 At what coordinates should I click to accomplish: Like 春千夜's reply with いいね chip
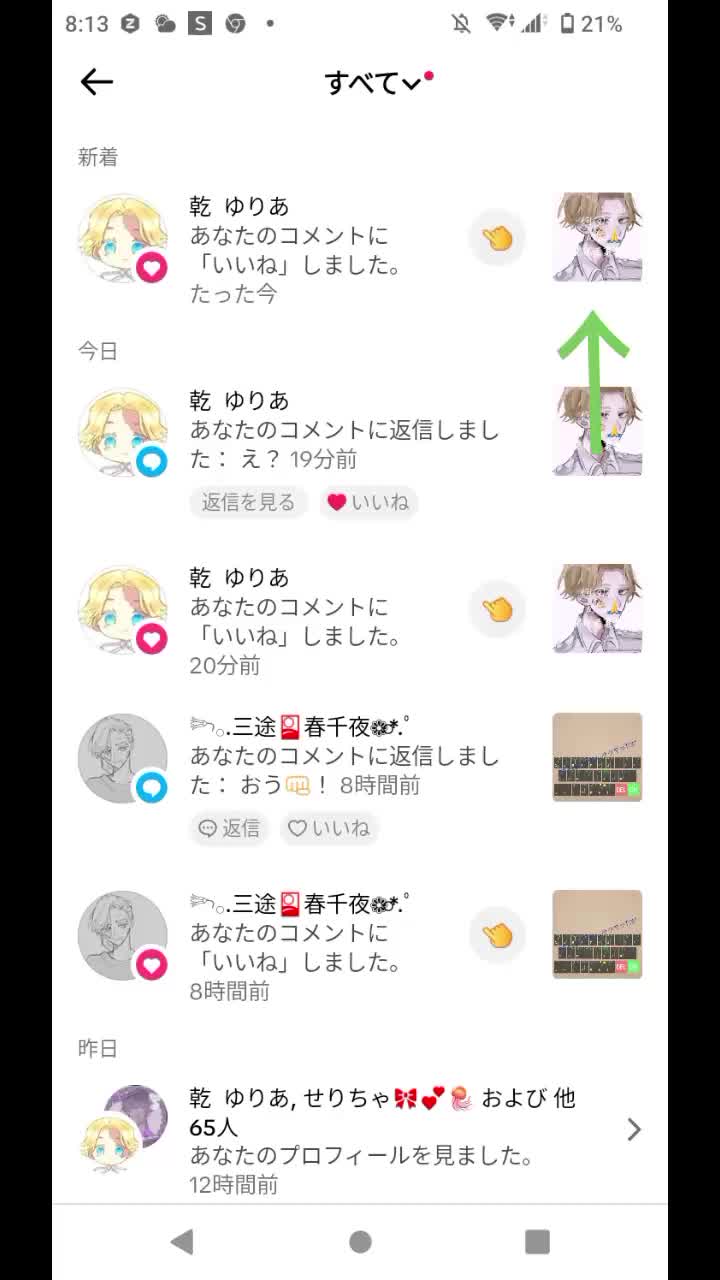(x=328, y=828)
